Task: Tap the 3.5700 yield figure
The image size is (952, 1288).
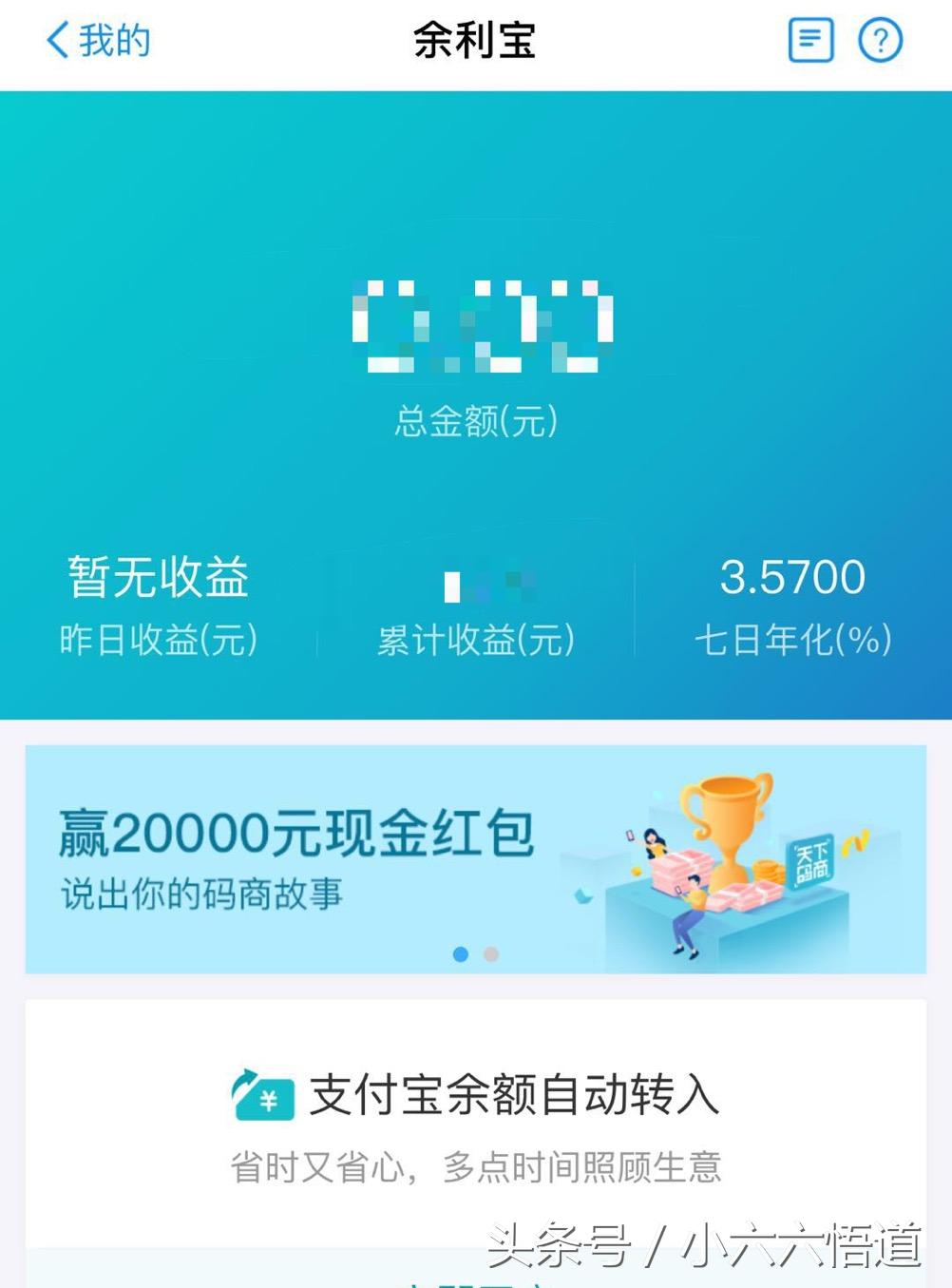Action: [795, 575]
